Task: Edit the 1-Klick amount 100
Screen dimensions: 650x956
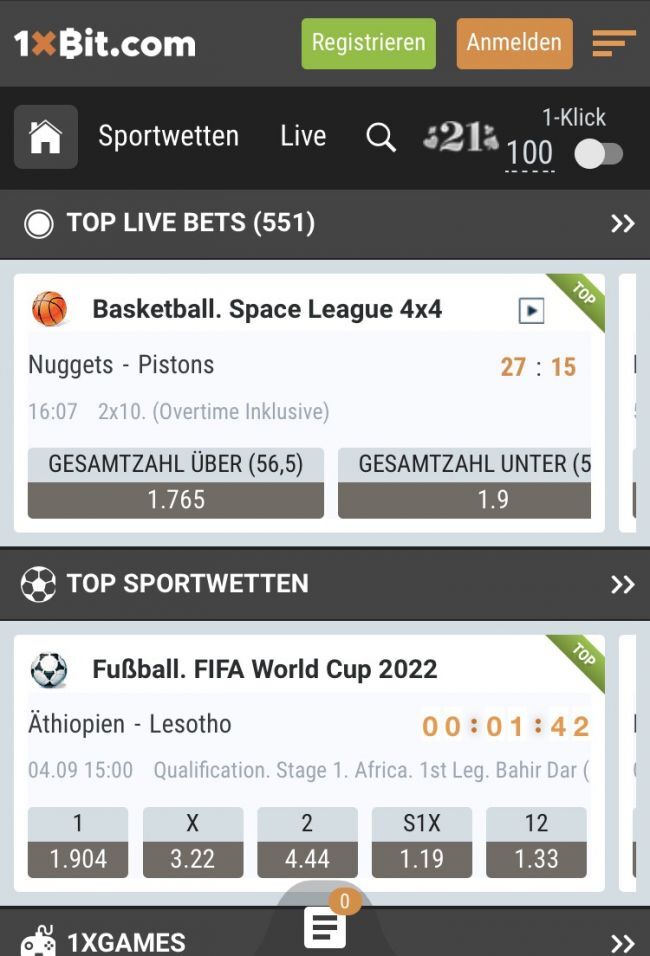Action: [529, 153]
